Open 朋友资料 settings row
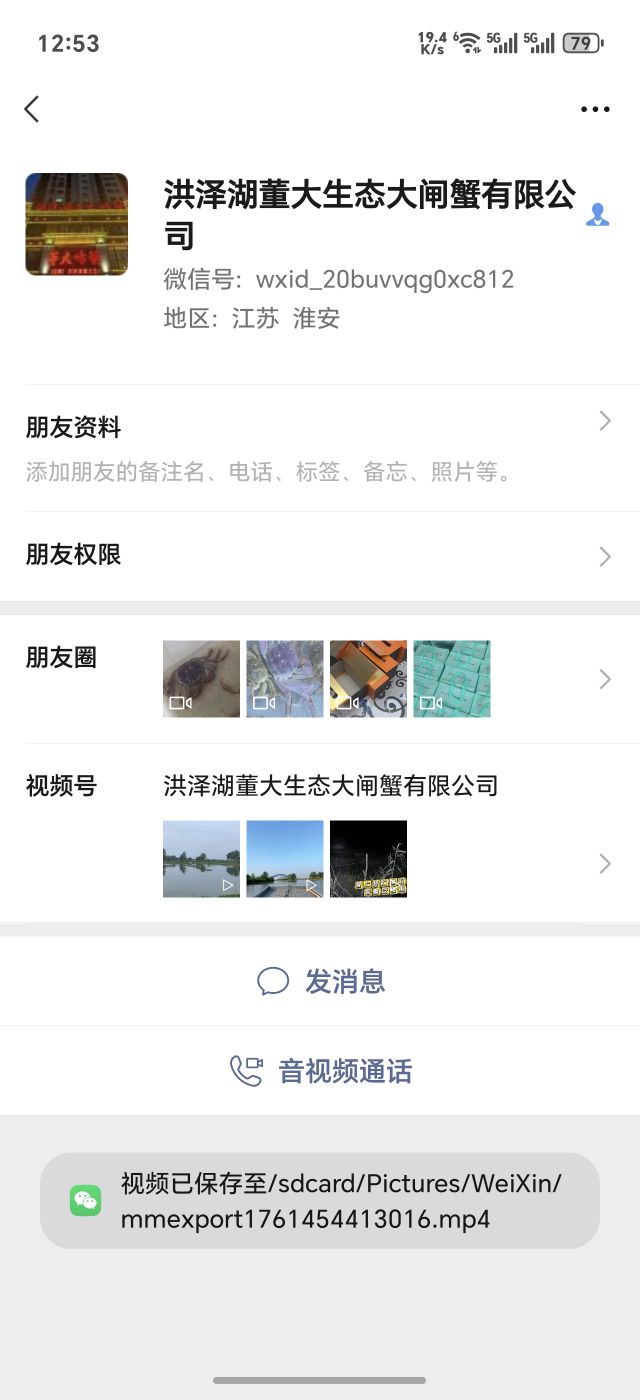 click(320, 448)
